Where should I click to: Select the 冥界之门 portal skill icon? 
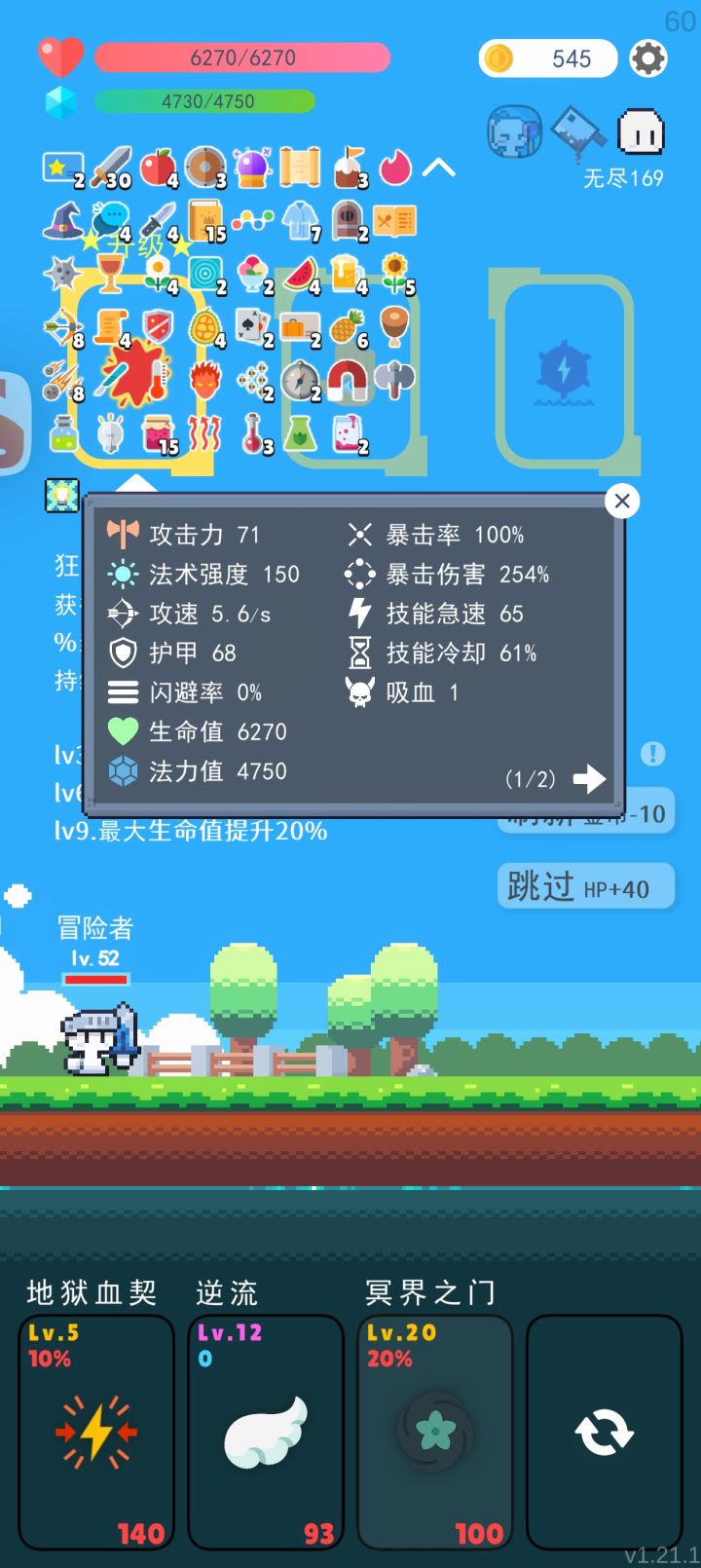click(434, 1430)
